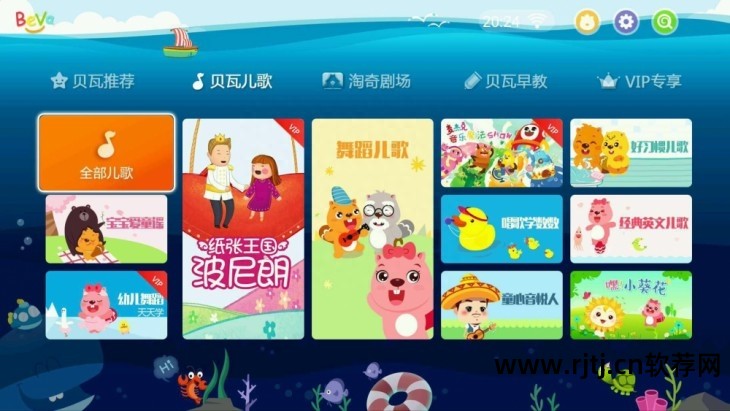Viewport: 730px width, 411px height.
Task: Open the 音乐魔法Show VIP card
Action: pos(501,153)
